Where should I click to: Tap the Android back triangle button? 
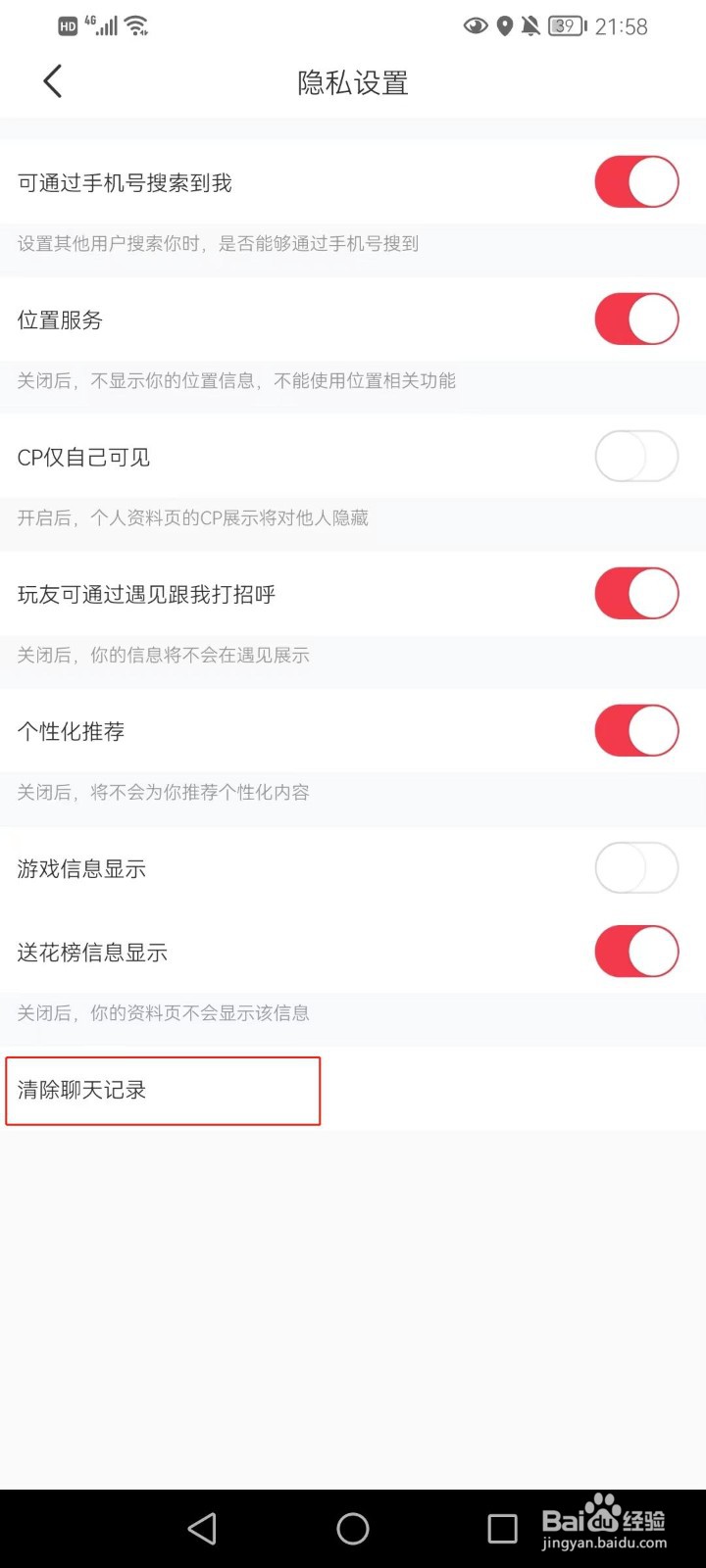202,1527
